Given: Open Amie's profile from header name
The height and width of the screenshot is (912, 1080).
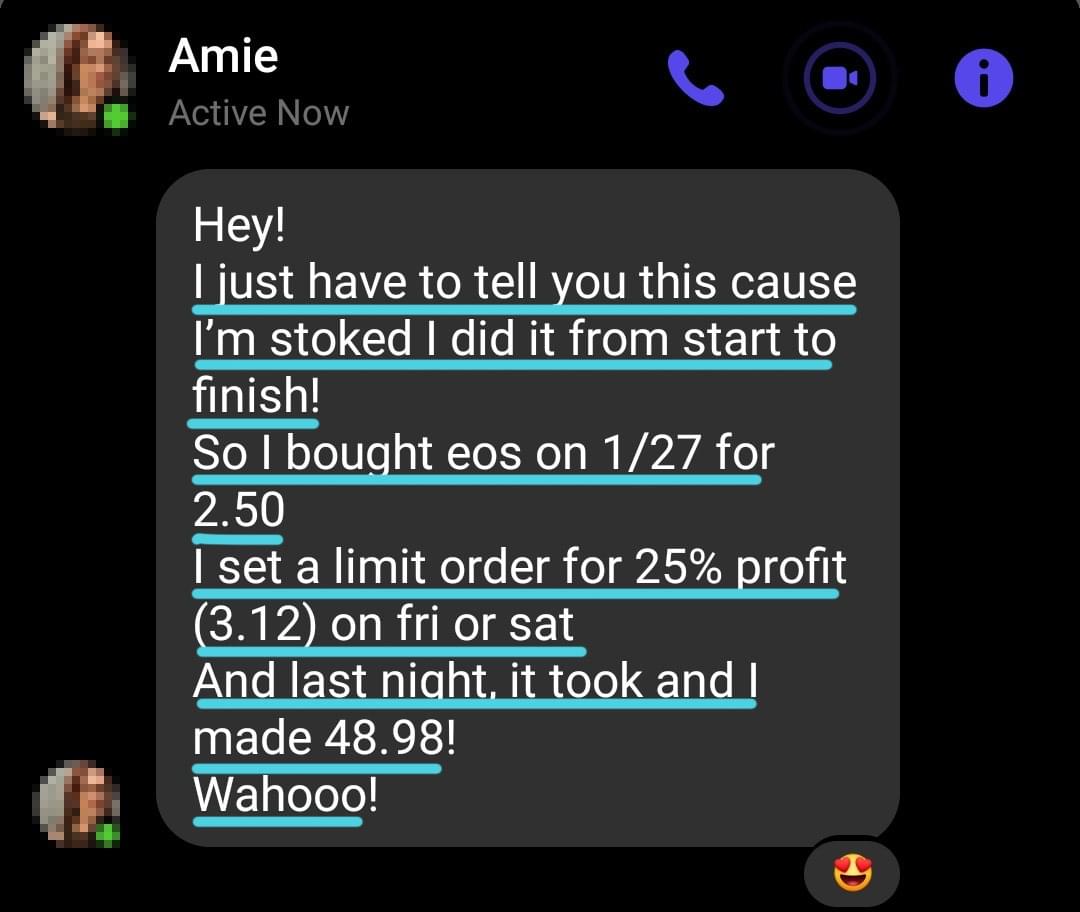Looking at the screenshot, I should (x=224, y=56).
